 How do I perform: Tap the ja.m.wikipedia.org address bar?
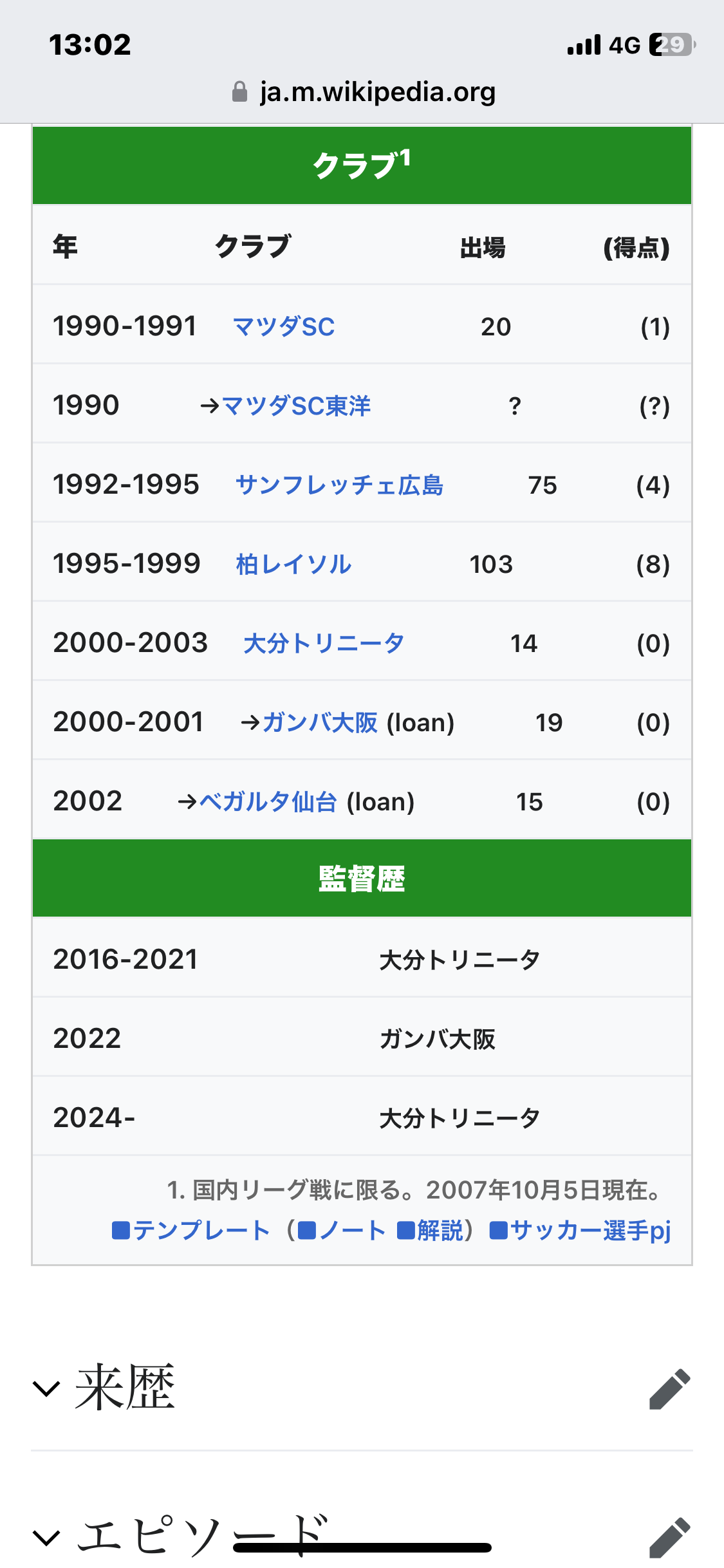click(x=364, y=92)
